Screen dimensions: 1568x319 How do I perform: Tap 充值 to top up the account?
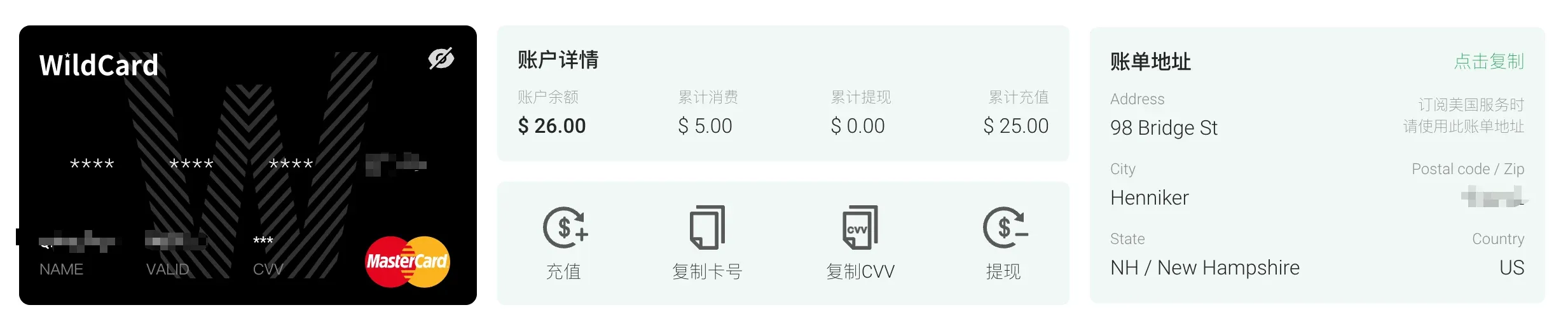point(565,242)
